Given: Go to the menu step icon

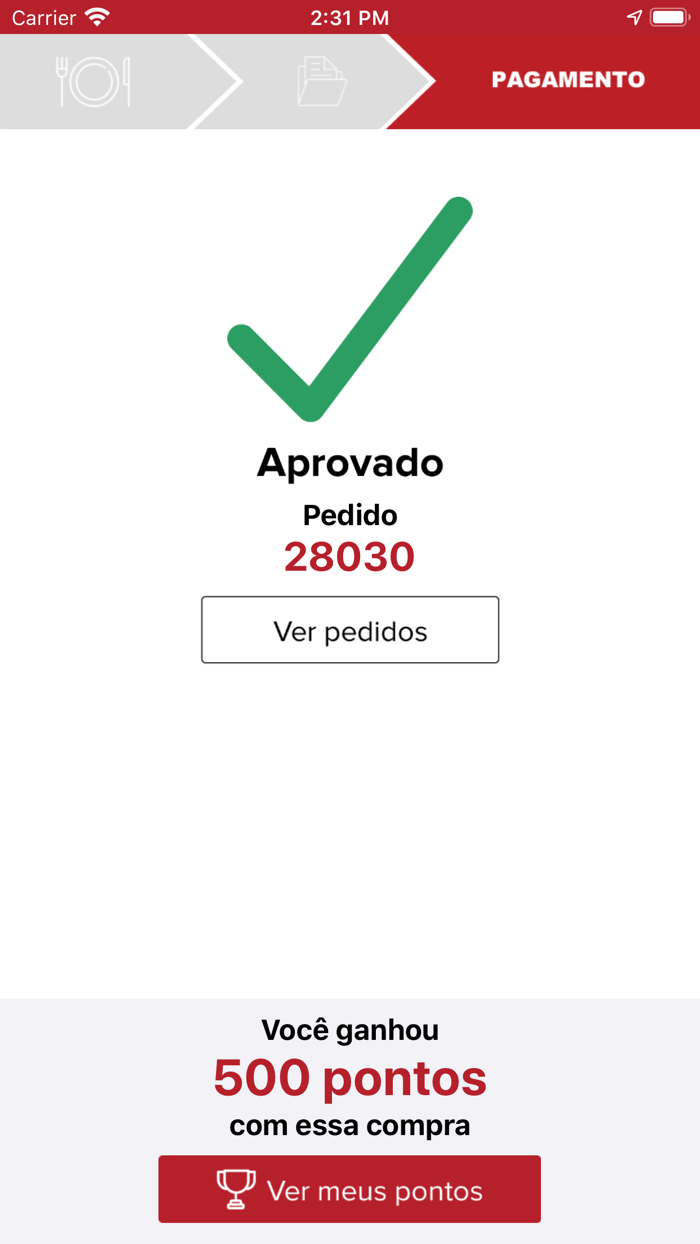Looking at the screenshot, I should pyautogui.click(x=95, y=81).
